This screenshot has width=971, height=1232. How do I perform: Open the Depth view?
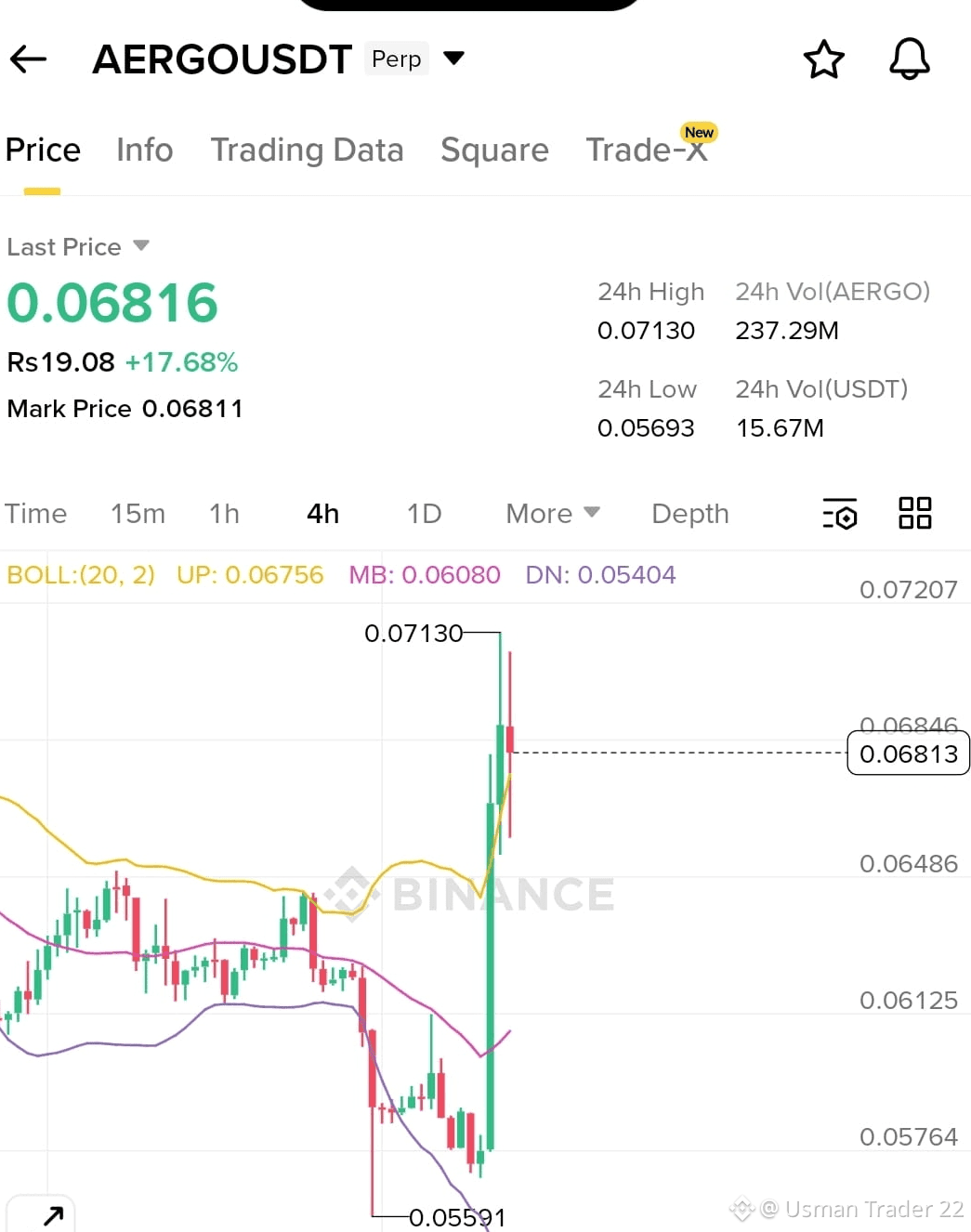pos(689,513)
